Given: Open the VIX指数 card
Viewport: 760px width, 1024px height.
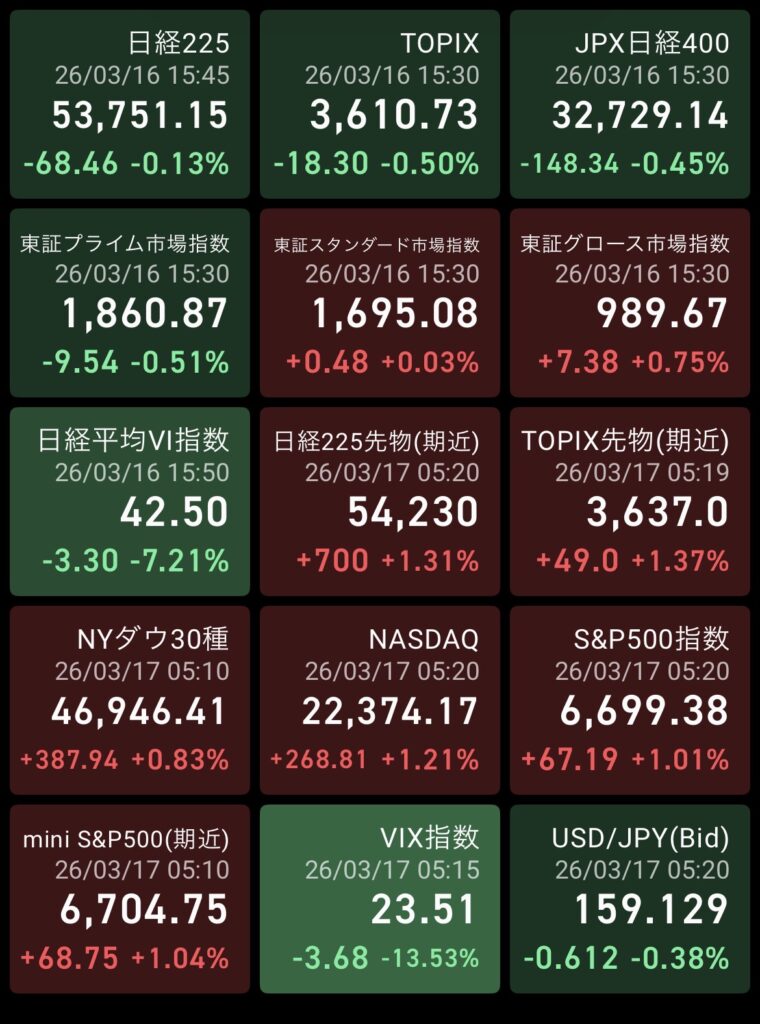Looking at the screenshot, I should (x=379, y=898).
